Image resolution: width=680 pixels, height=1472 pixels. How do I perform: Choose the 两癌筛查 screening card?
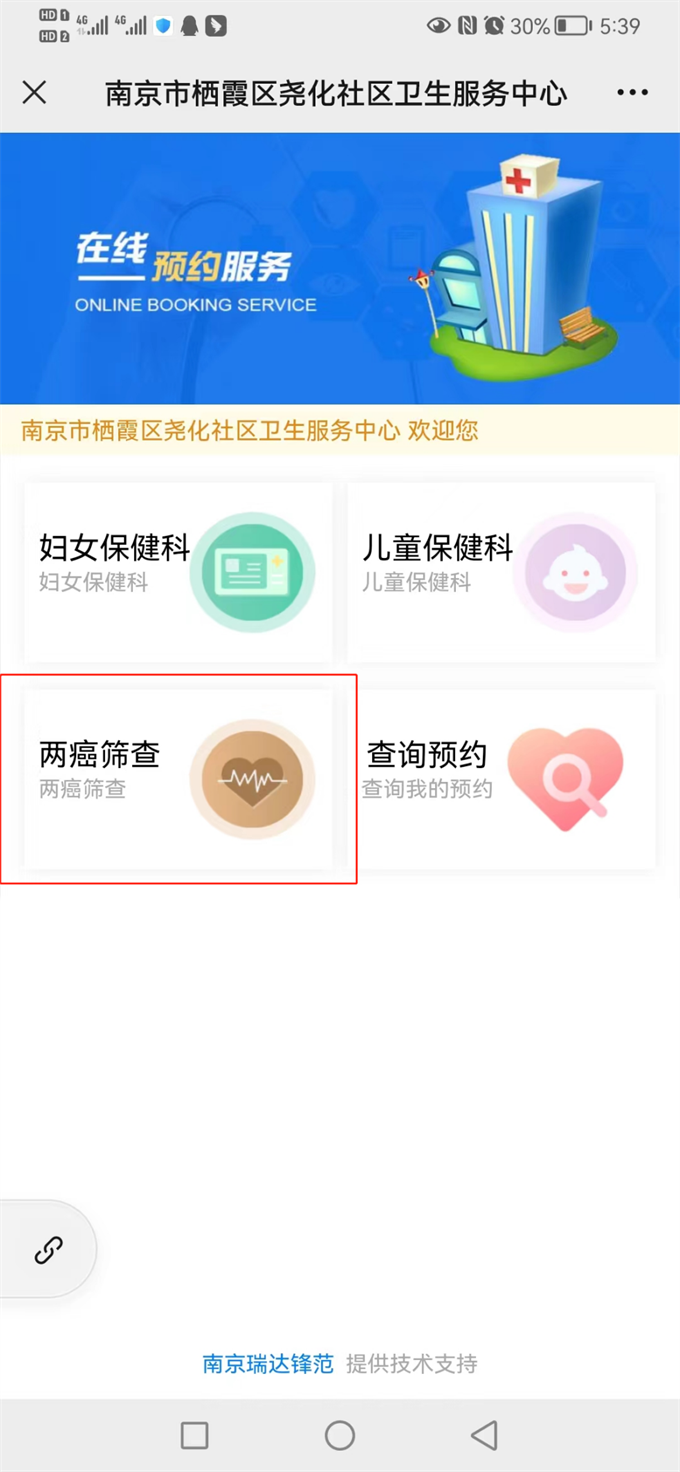click(179, 778)
